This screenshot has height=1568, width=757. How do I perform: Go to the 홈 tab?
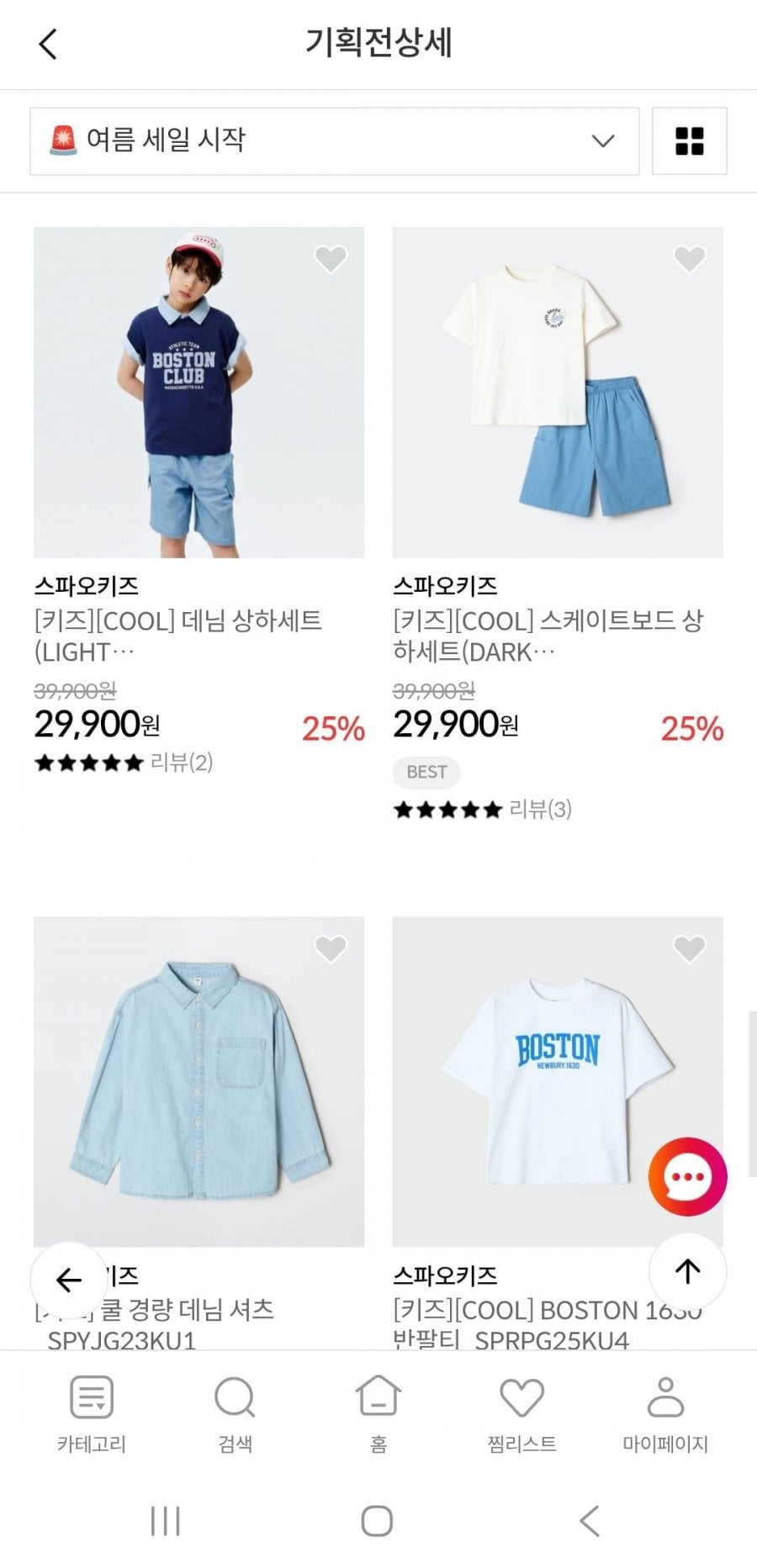(x=378, y=1415)
